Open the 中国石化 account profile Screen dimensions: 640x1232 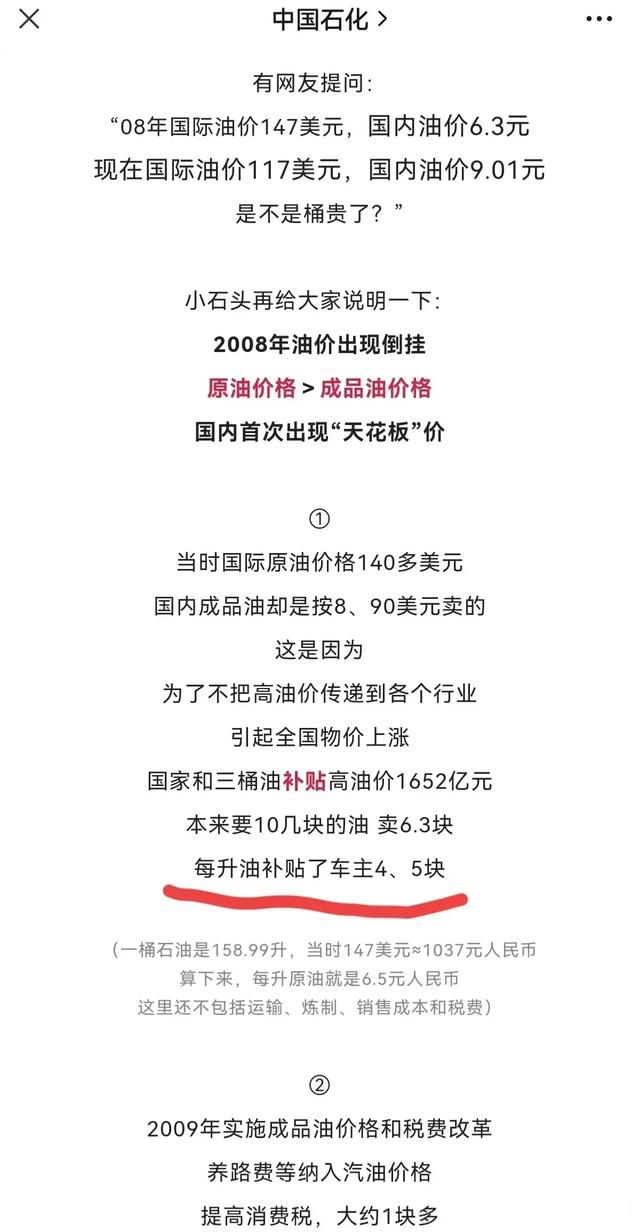(x=328, y=18)
